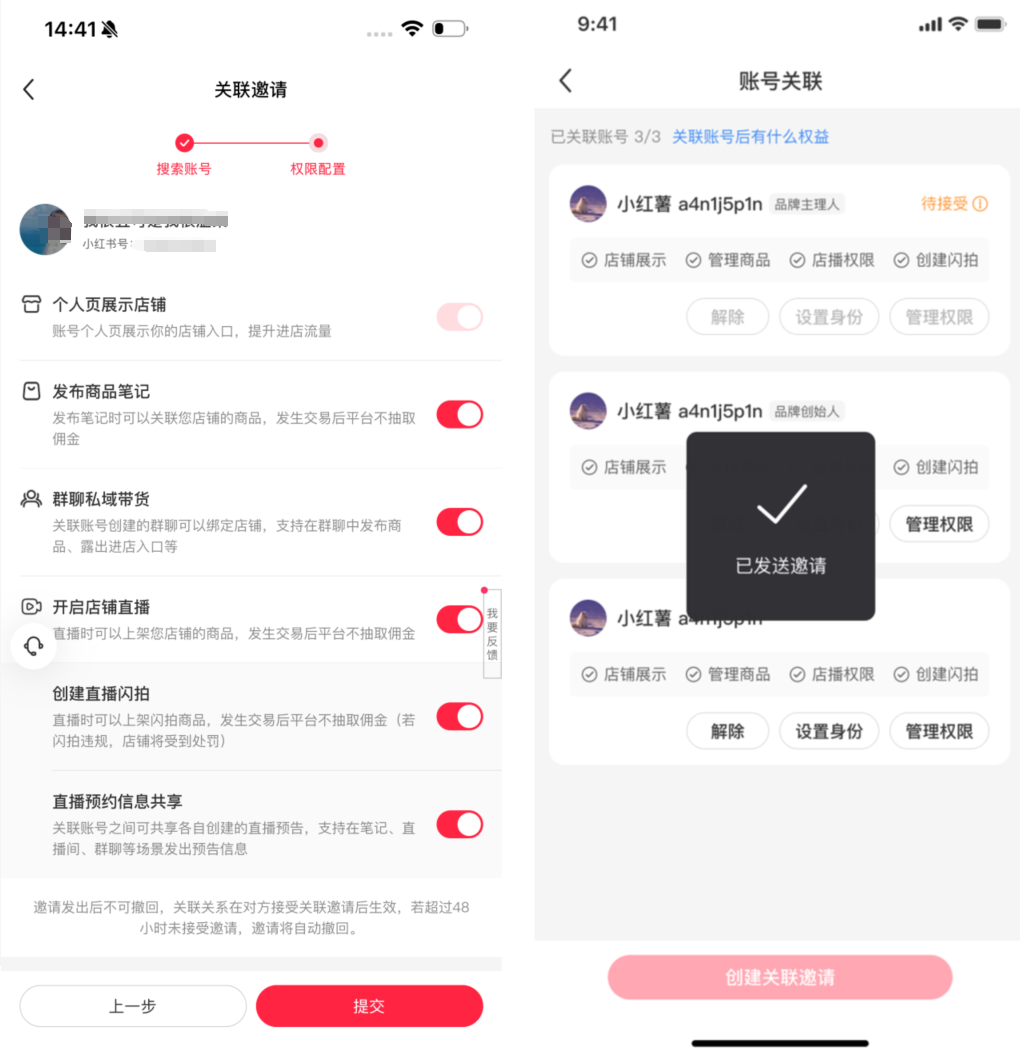Switch off 创建直播闪拍
This screenshot has width=1020, height=1050.
point(459,717)
